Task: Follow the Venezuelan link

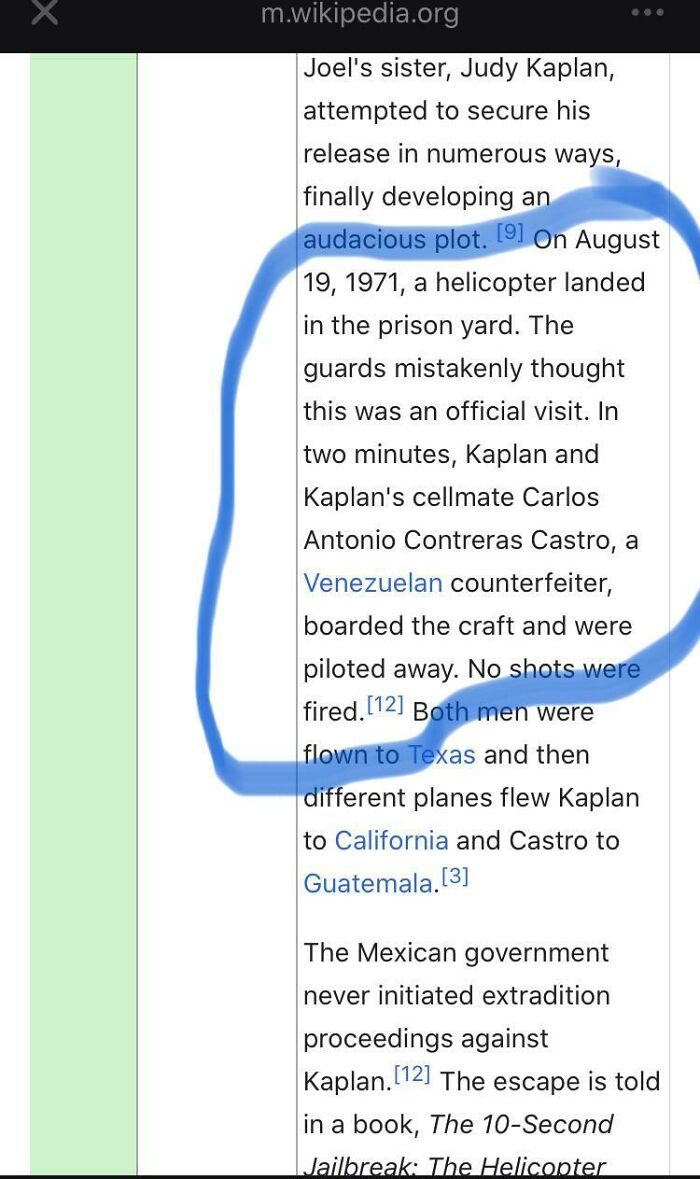Action: pyautogui.click(x=372, y=583)
